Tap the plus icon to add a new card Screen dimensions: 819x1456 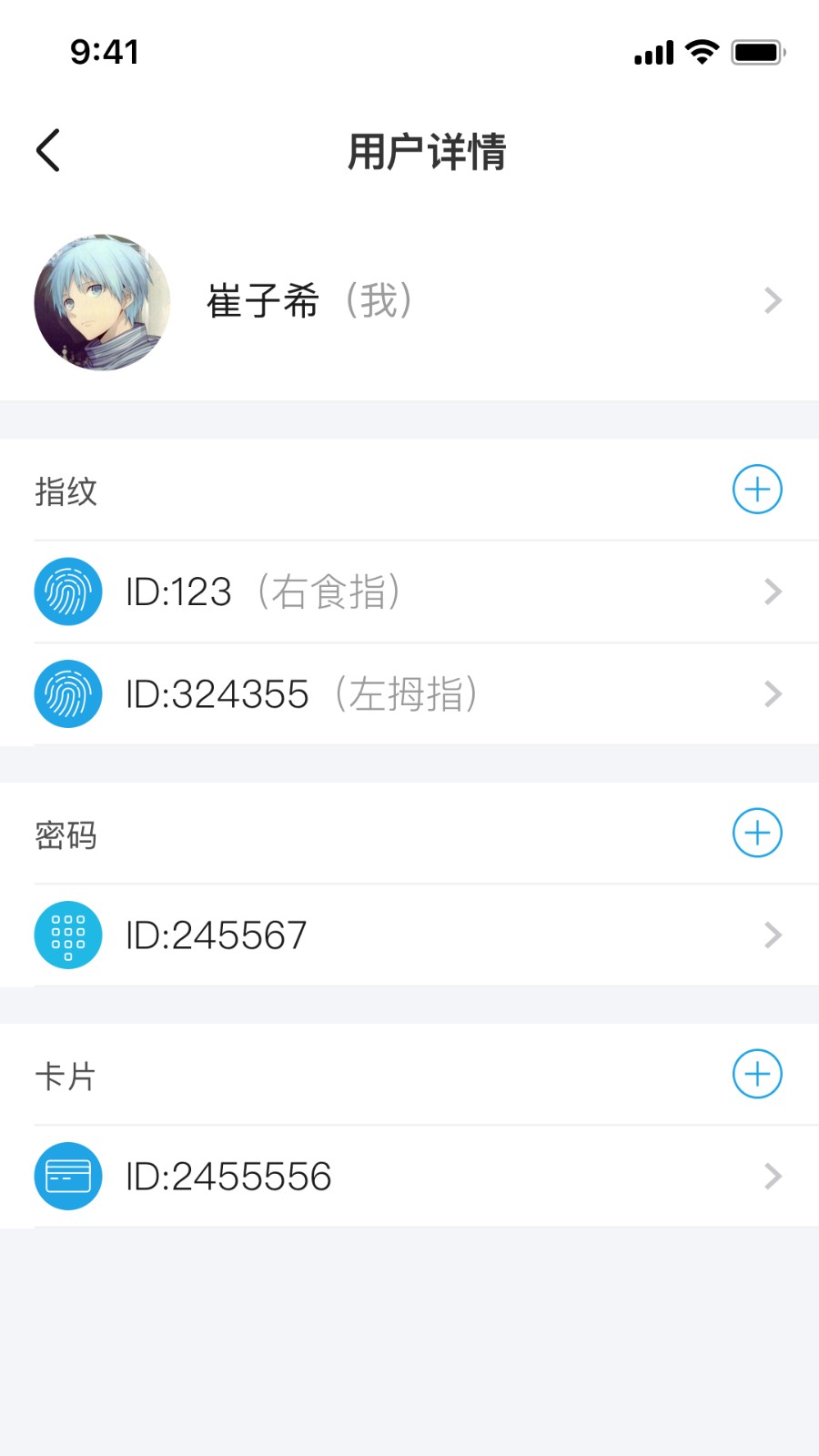757,1074
